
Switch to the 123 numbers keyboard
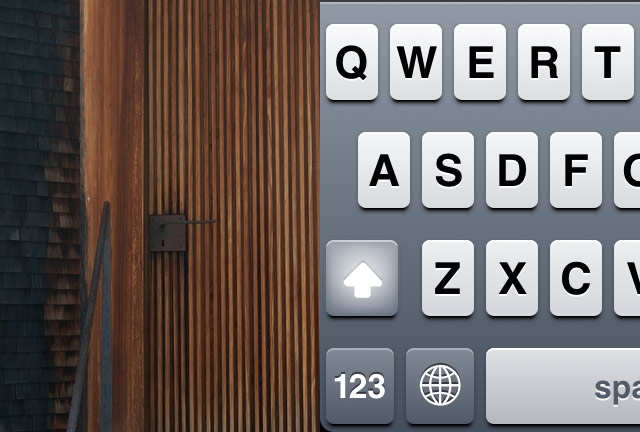[360, 386]
